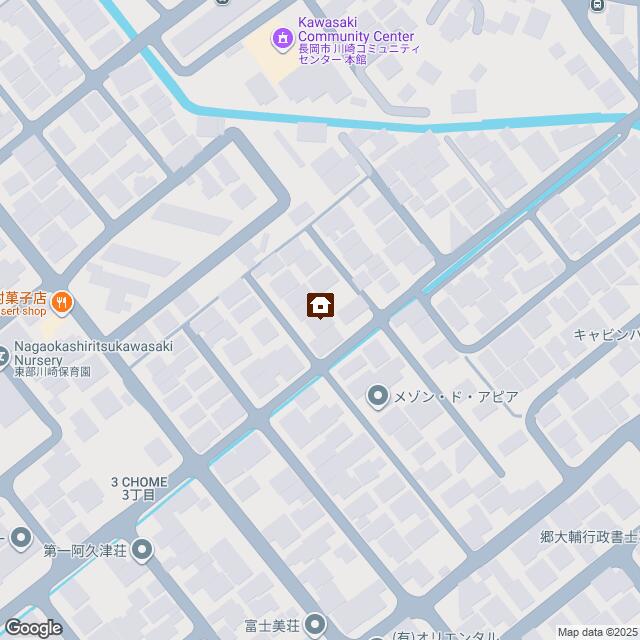Select the メゾン・ド・アビア place marker

(378, 397)
